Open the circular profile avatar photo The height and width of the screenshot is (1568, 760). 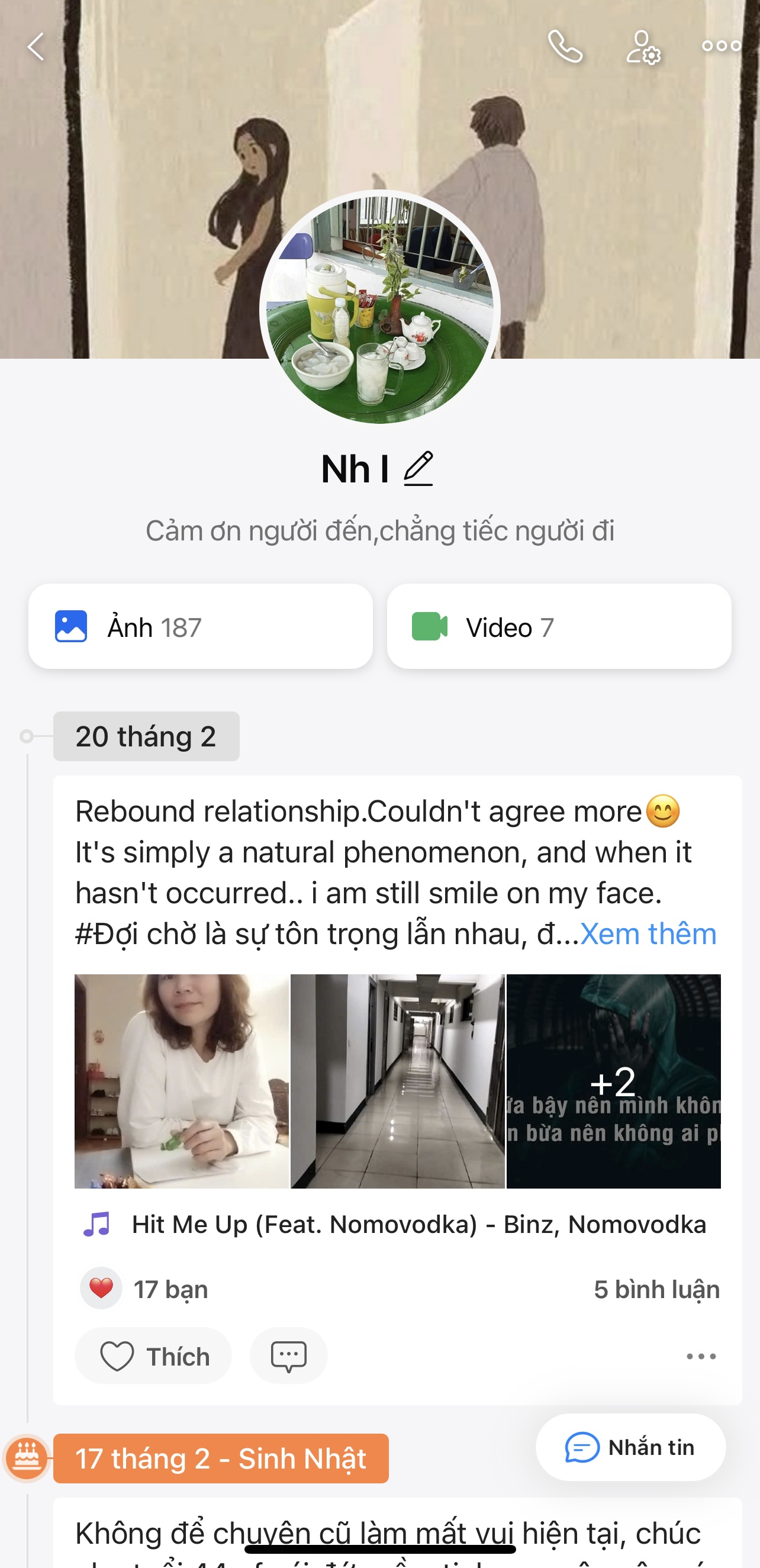(379, 310)
